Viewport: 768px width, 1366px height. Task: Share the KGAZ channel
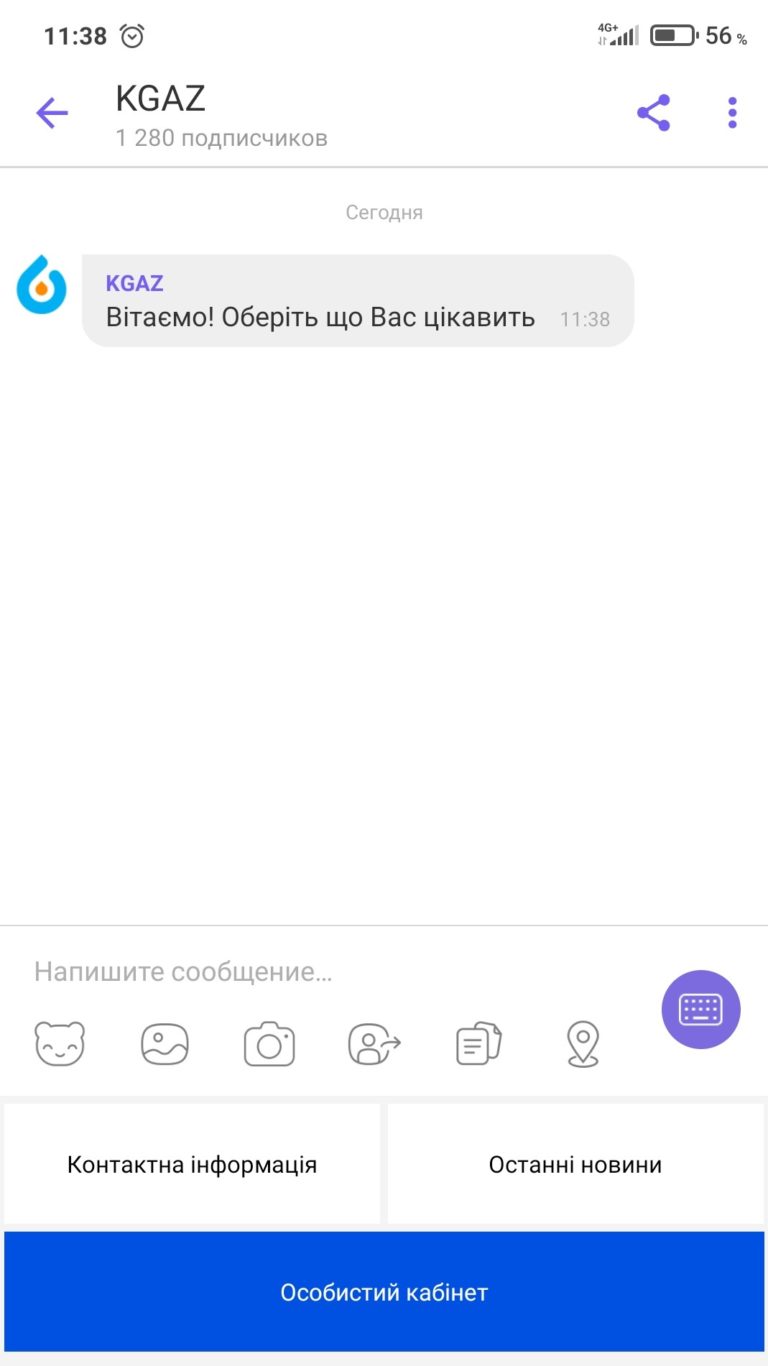pos(653,113)
